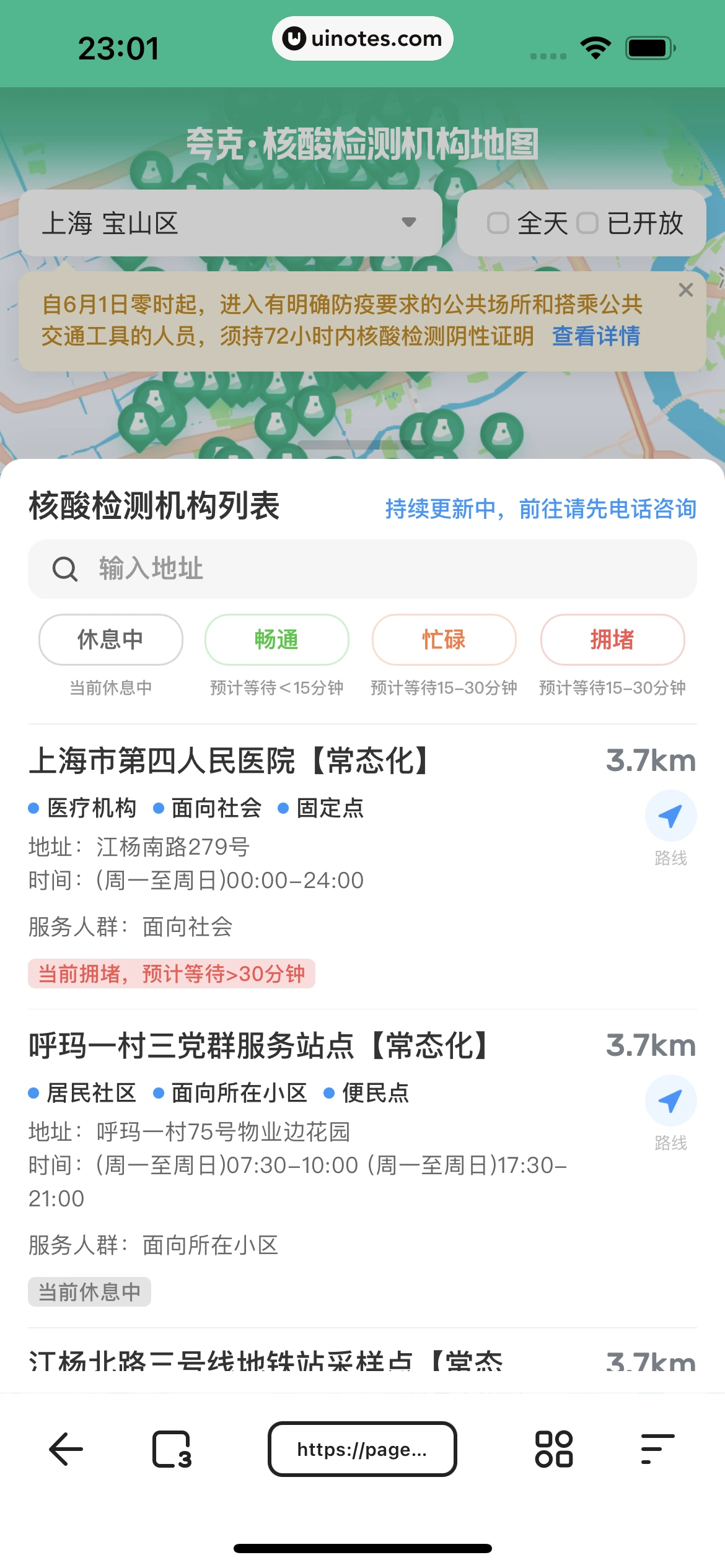This screenshot has height=1568, width=725.
Task: Select the 拥堵 filter button
Action: 612,640
